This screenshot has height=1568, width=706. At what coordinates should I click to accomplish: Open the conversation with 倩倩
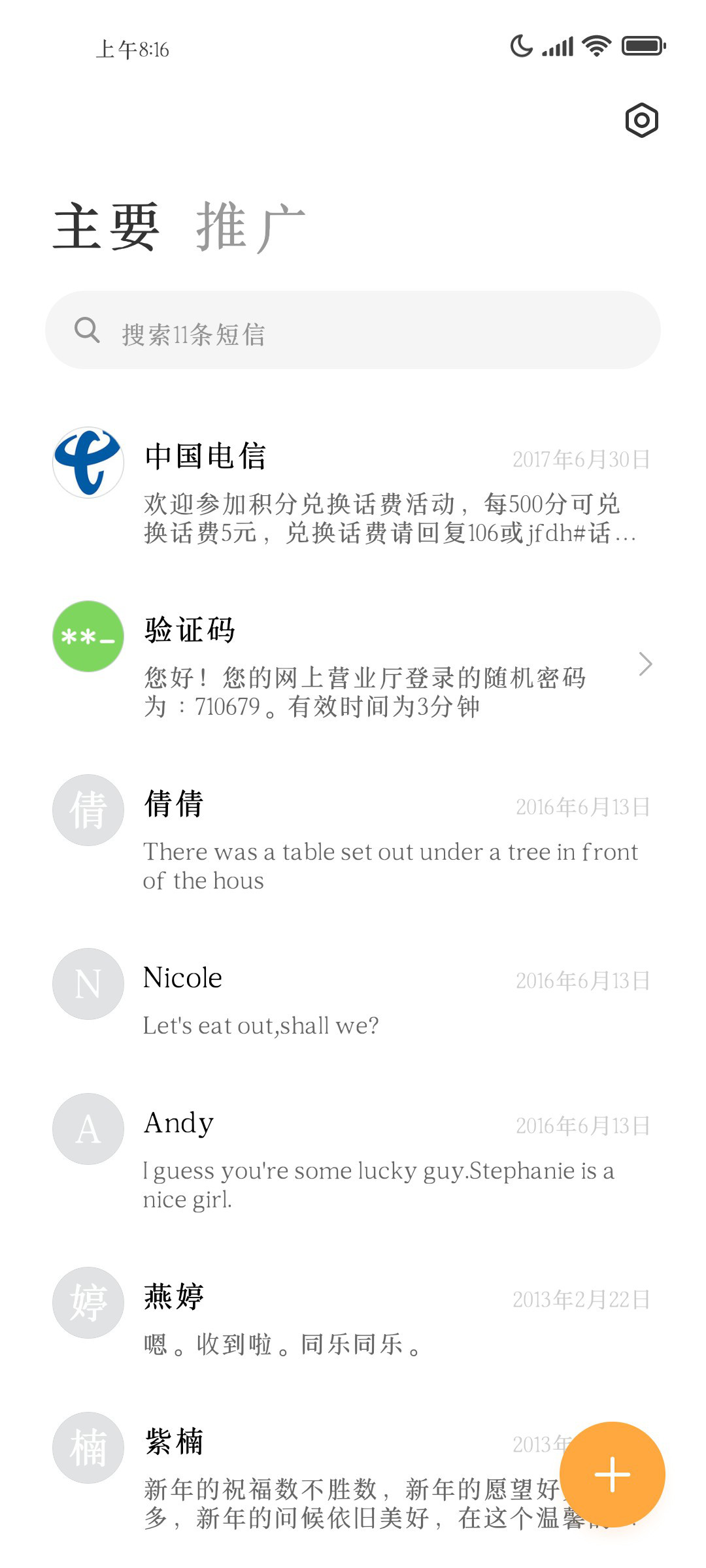coord(353,839)
